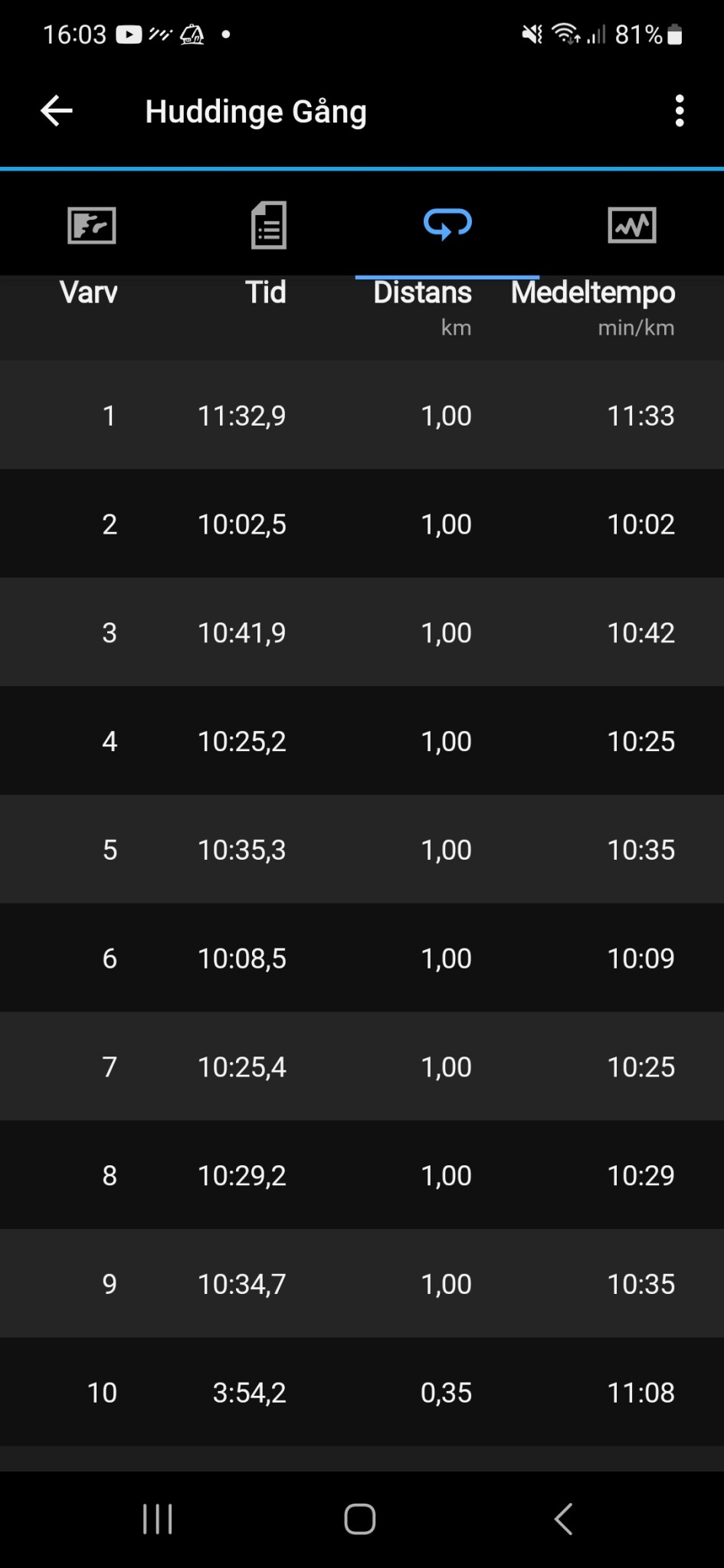Screen dimensions: 724x1568
Task: Switch to the activity overview tab
Action: coord(92,225)
